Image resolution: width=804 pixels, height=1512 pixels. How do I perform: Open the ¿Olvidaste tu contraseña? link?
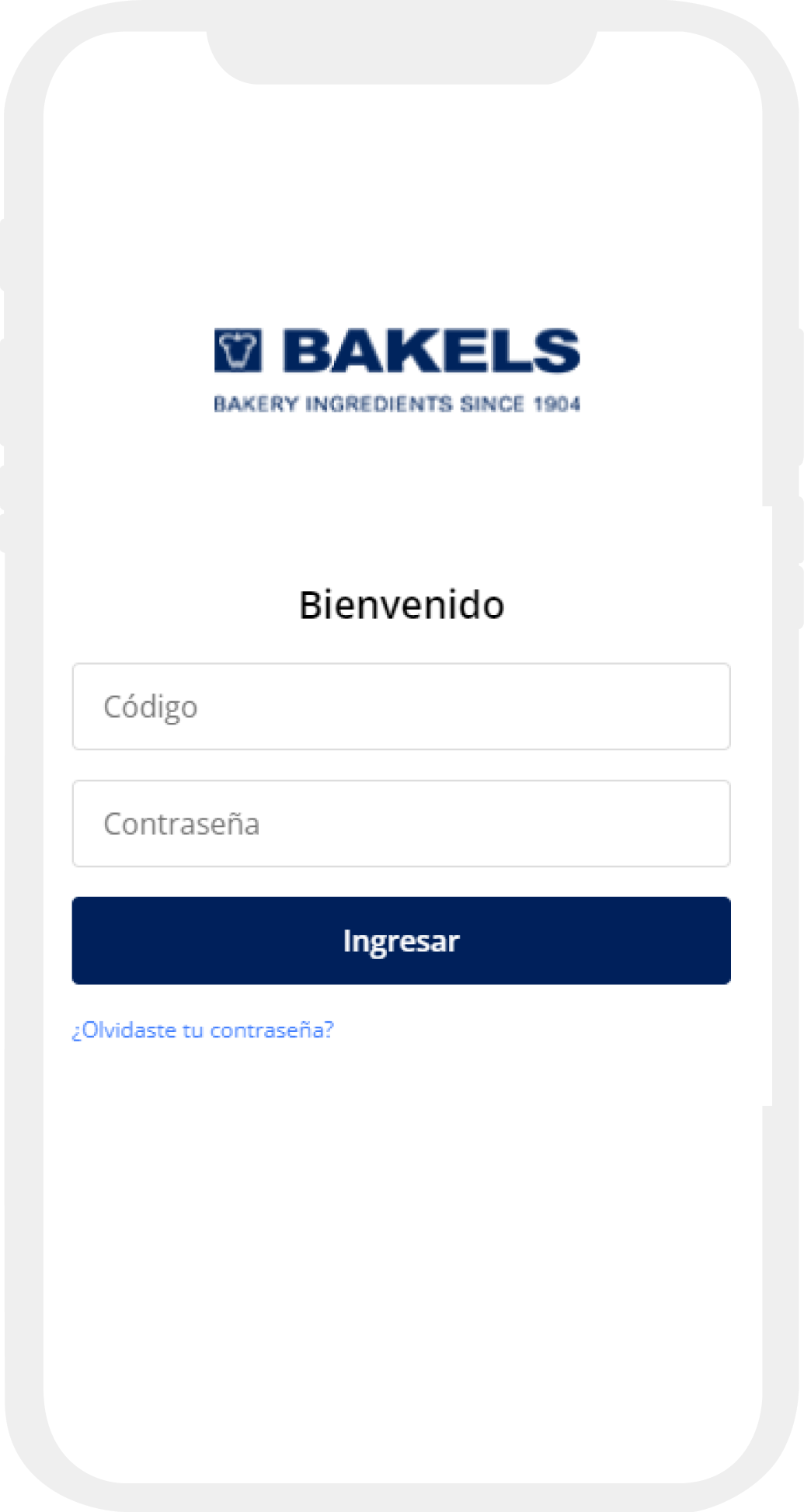pyautogui.click(x=203, y=1030)
